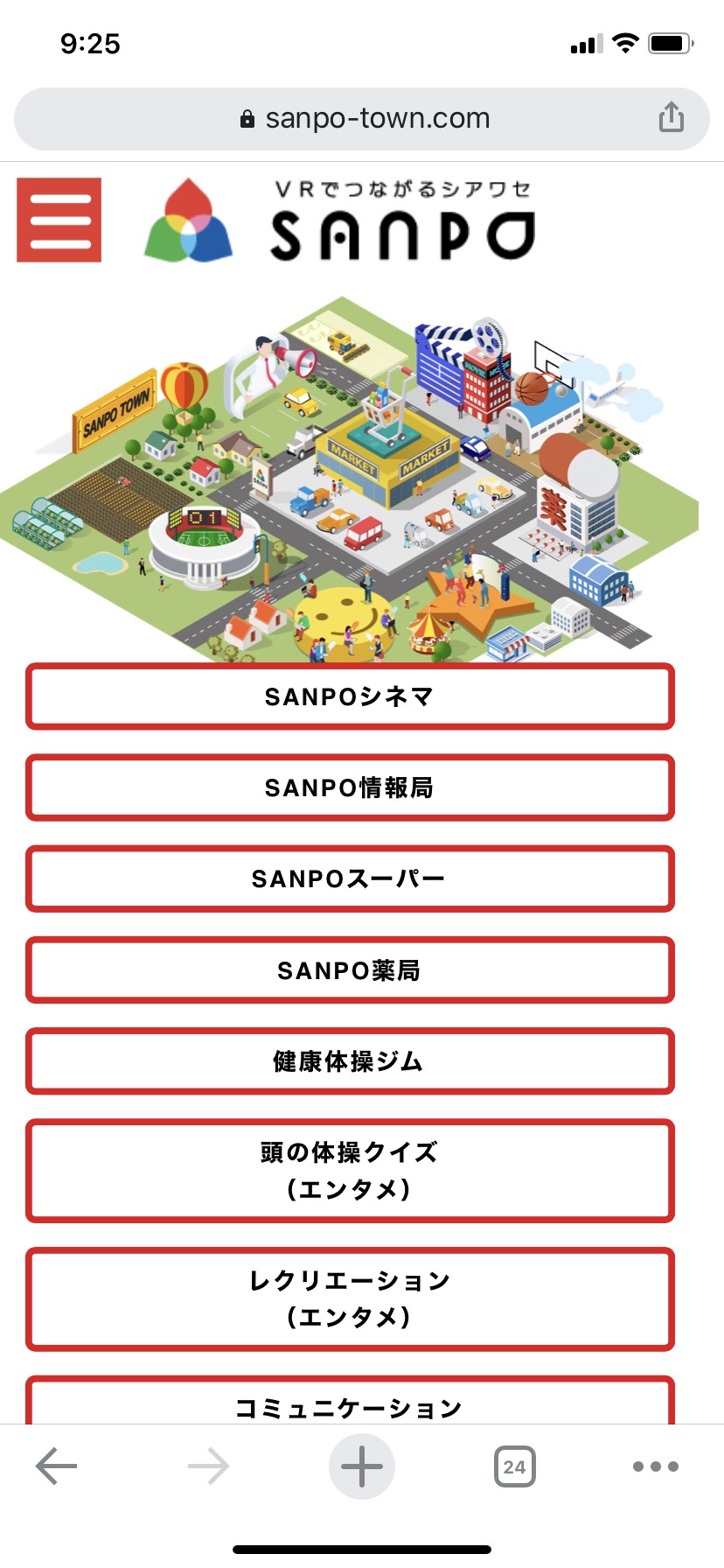This screenshot has height=1568, width=724.
Task: View the 24 open tabs
Action: 514,1466
